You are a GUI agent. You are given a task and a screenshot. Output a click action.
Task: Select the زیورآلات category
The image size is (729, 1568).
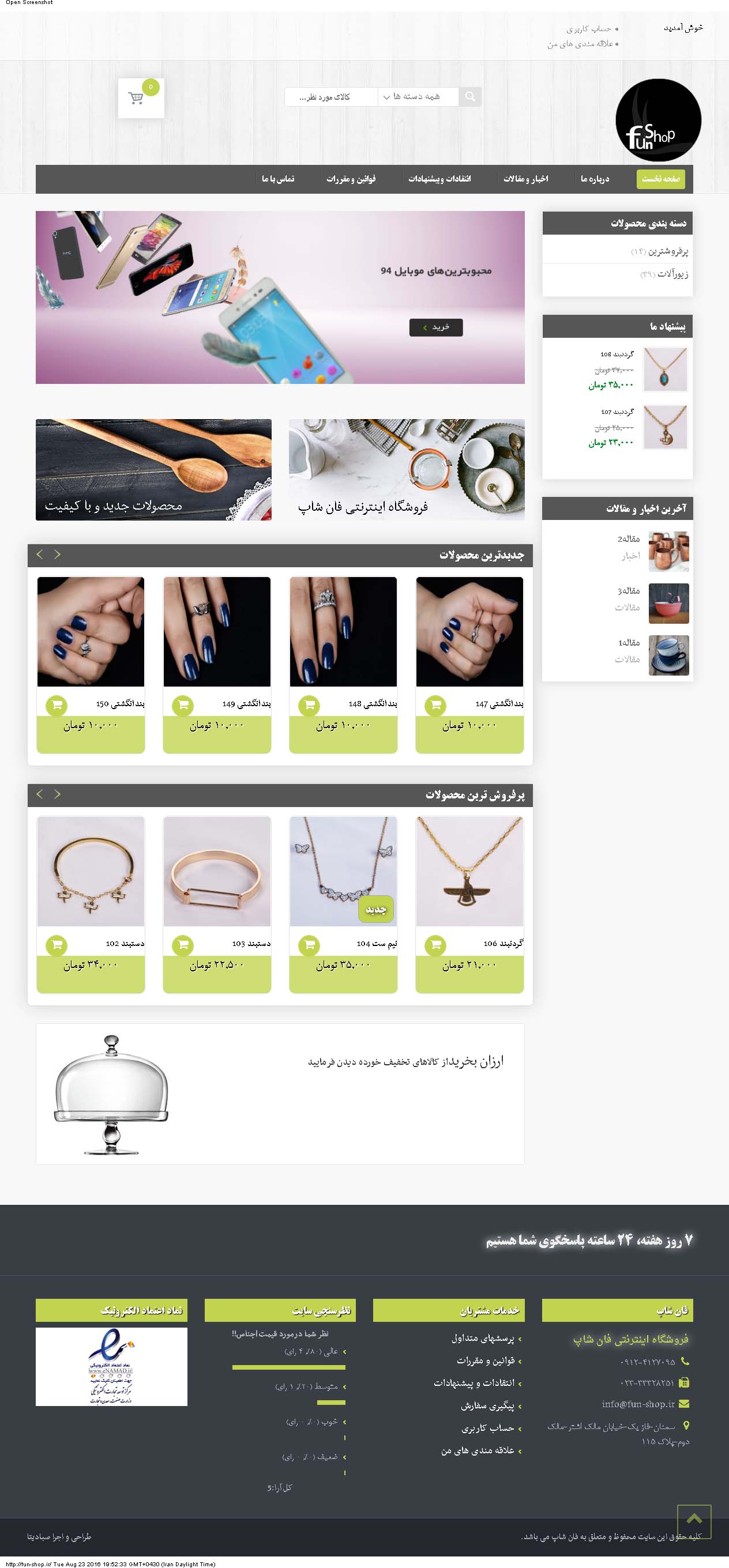672,274
